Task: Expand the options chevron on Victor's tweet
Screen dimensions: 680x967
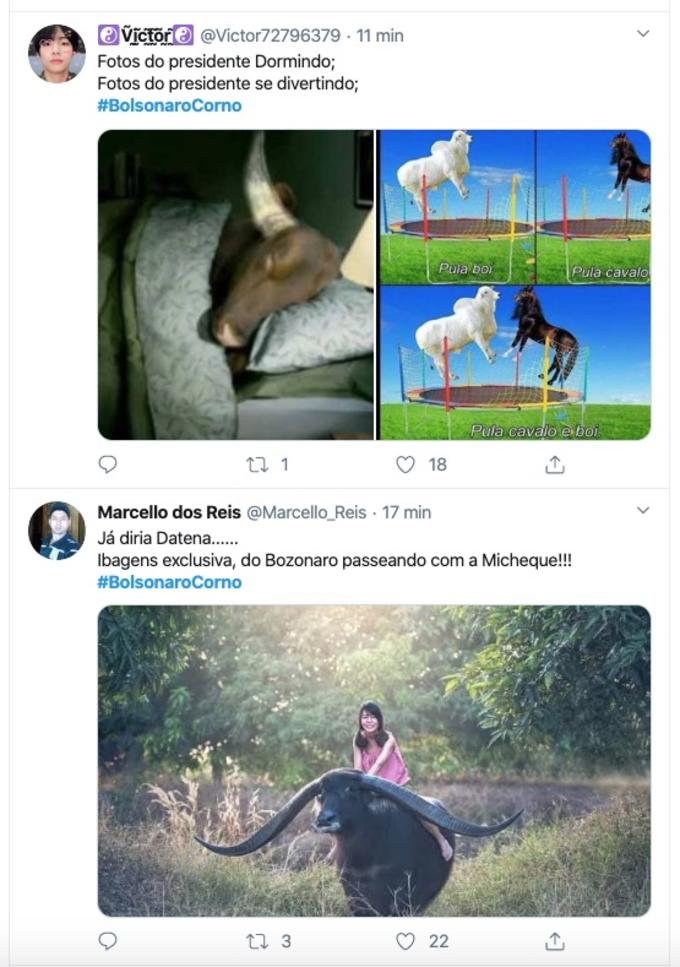Action: 643,34
